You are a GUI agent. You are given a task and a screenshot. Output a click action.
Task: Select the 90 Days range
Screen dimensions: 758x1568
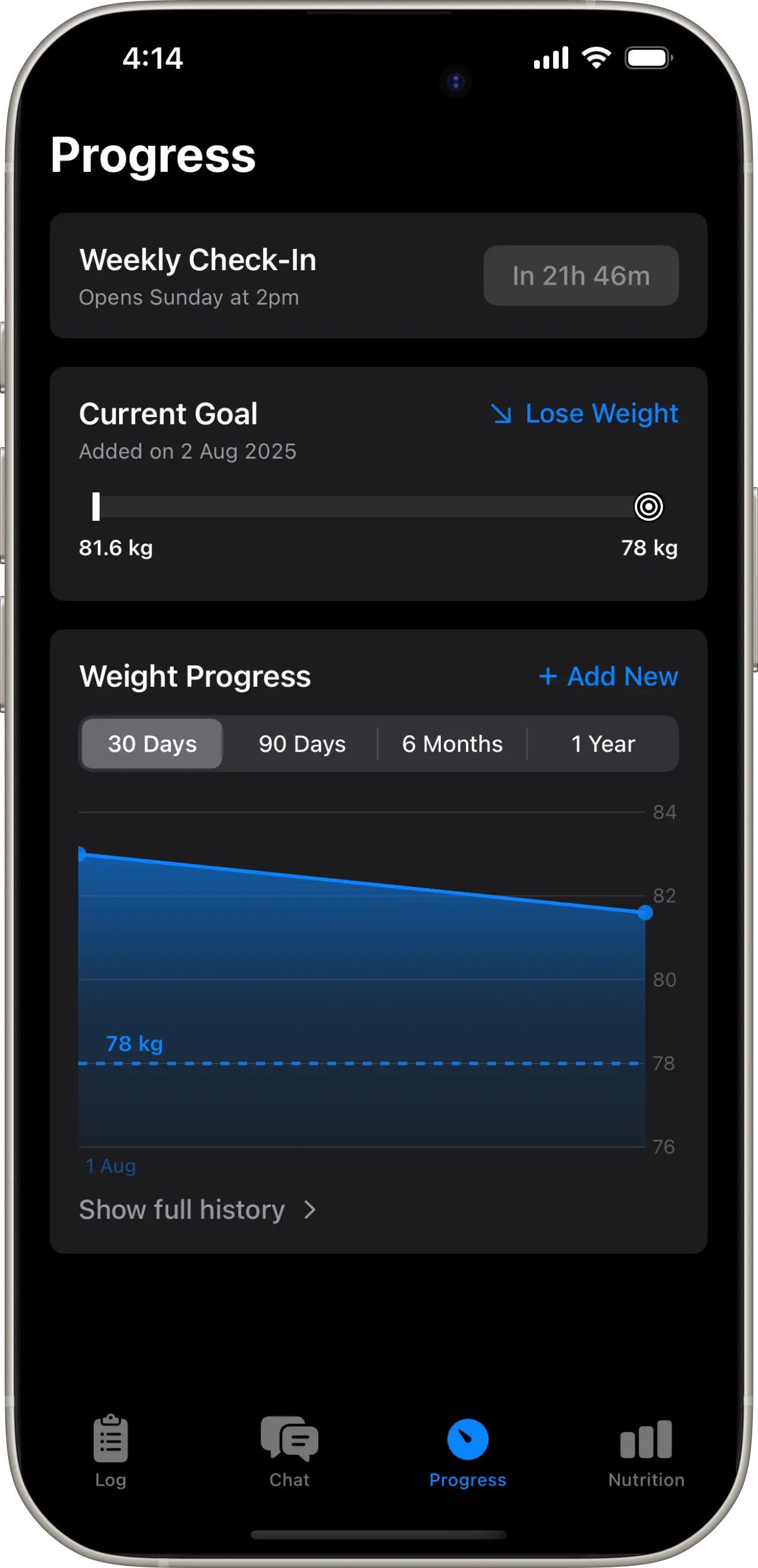(302, 743)
